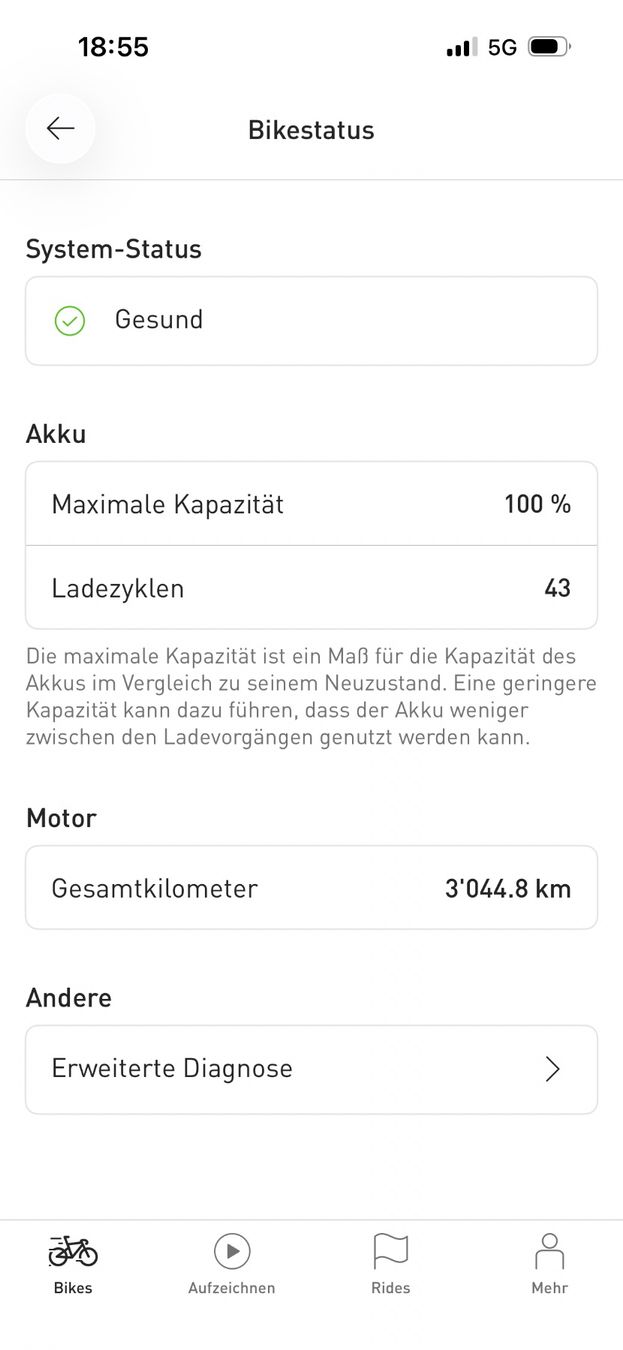Open the Aufzeichnen tab

(231, 1264)
